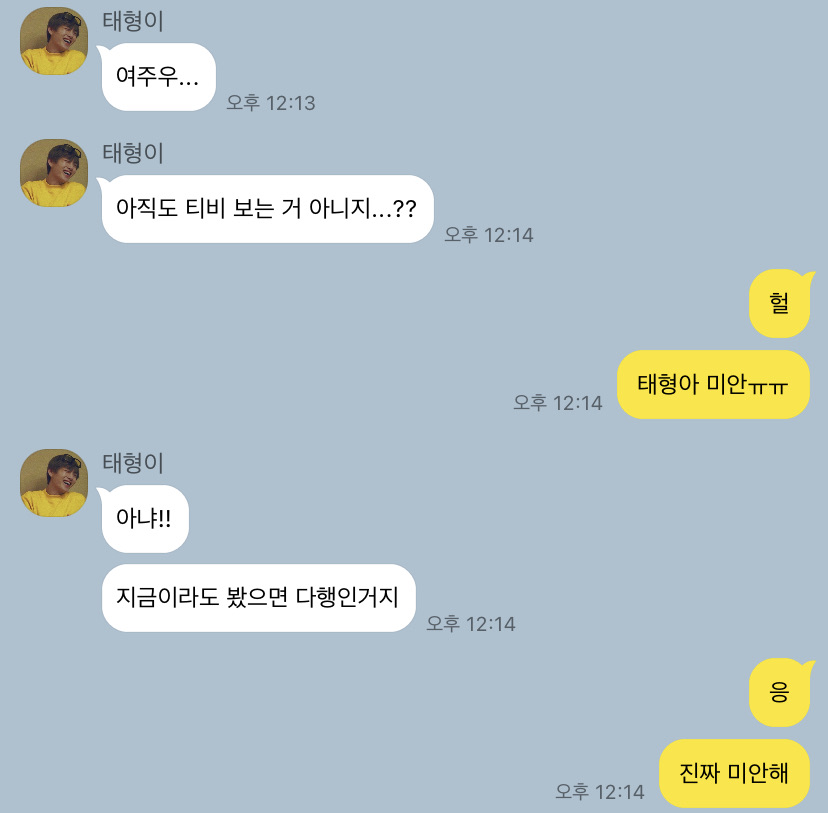The width and height of the screenshot is (828, 813).
Task: Open 태형이's profile photo beside the 여주우… message
Action: click(54, 41)
